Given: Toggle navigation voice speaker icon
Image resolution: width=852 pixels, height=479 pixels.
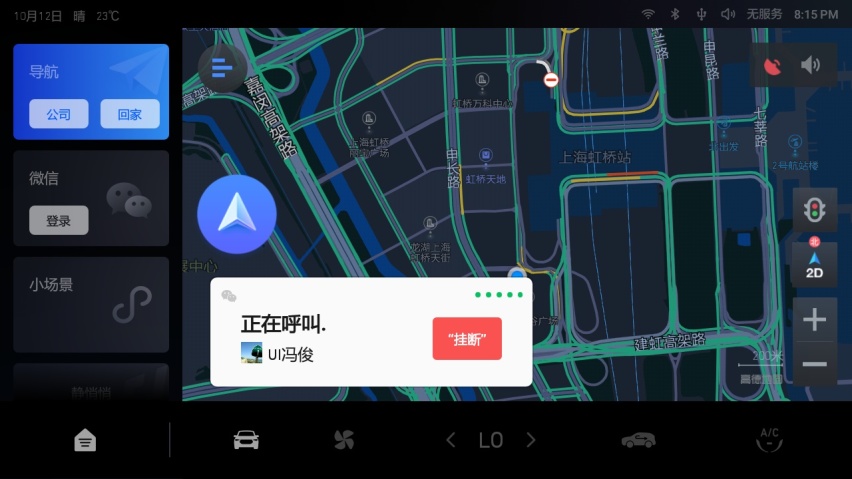Looking at the screenshot, I should 810,66.
